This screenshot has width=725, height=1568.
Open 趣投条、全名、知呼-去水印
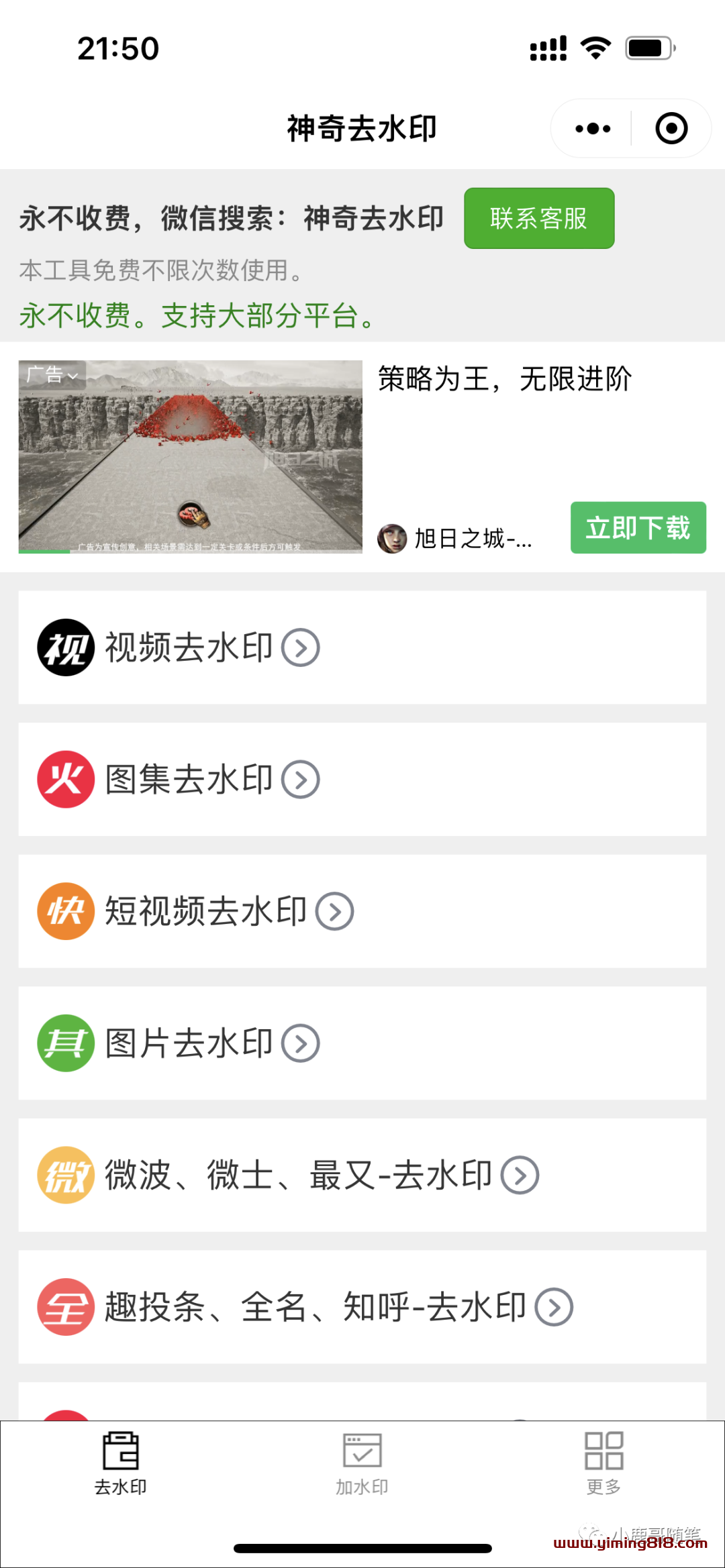(362, 1306)
